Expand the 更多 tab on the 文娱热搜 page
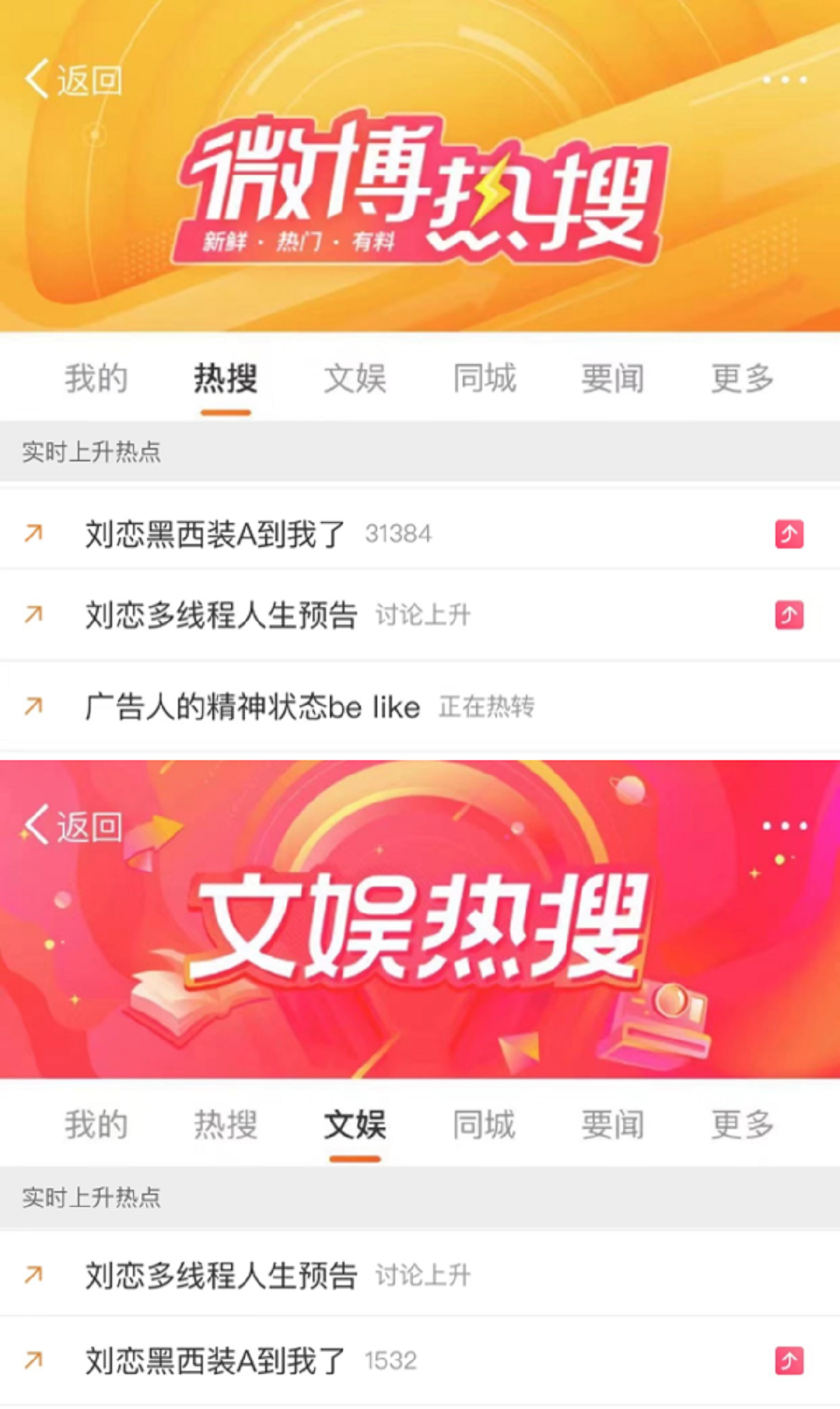Viewport: 840px width, 1409px height. pos(742,1125)
